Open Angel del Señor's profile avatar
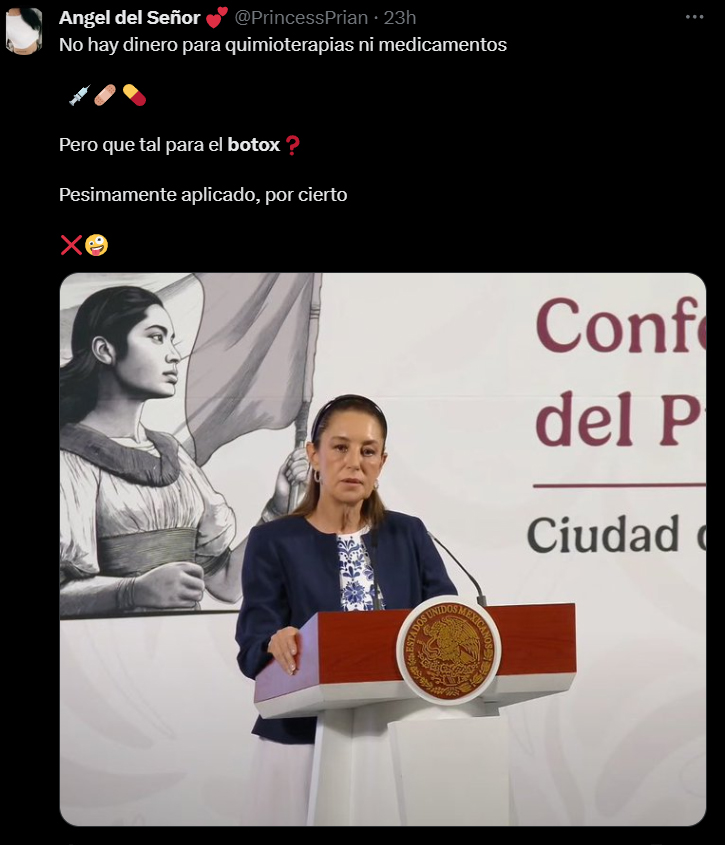The image size is (725, 845). tap(23, 31)
